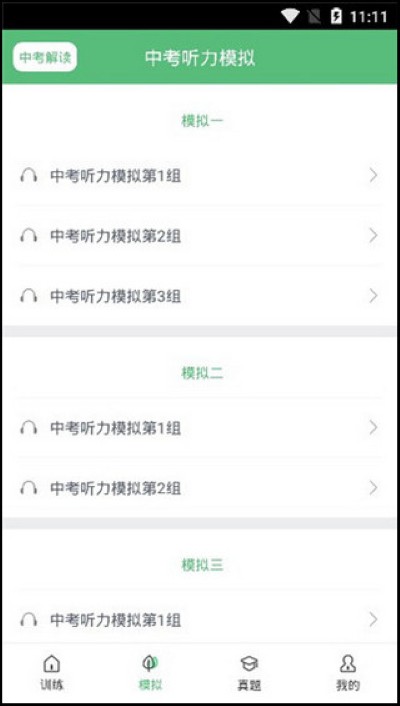
Task: Open 中考听力模拟第2组 under 模拟二
Action: [200, 488]
